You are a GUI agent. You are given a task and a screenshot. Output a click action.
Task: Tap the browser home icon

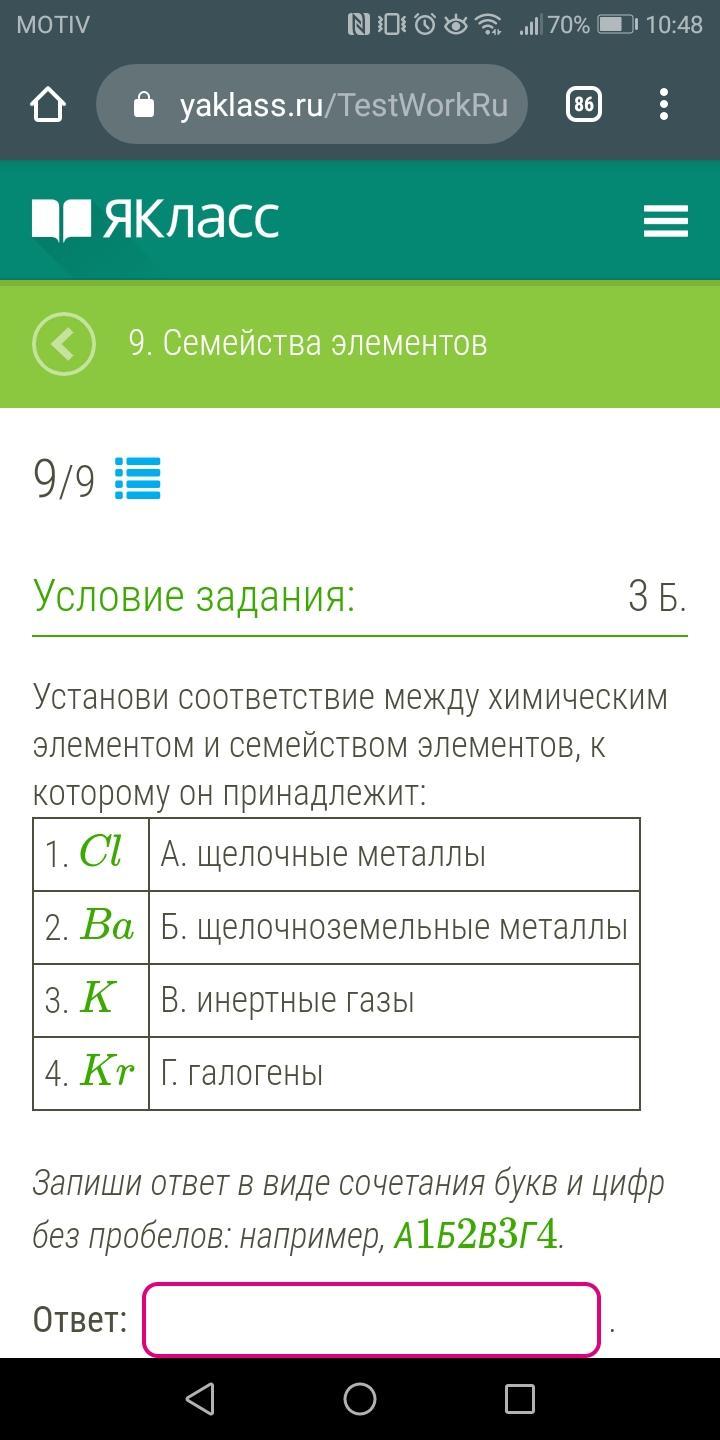[48, 104]
